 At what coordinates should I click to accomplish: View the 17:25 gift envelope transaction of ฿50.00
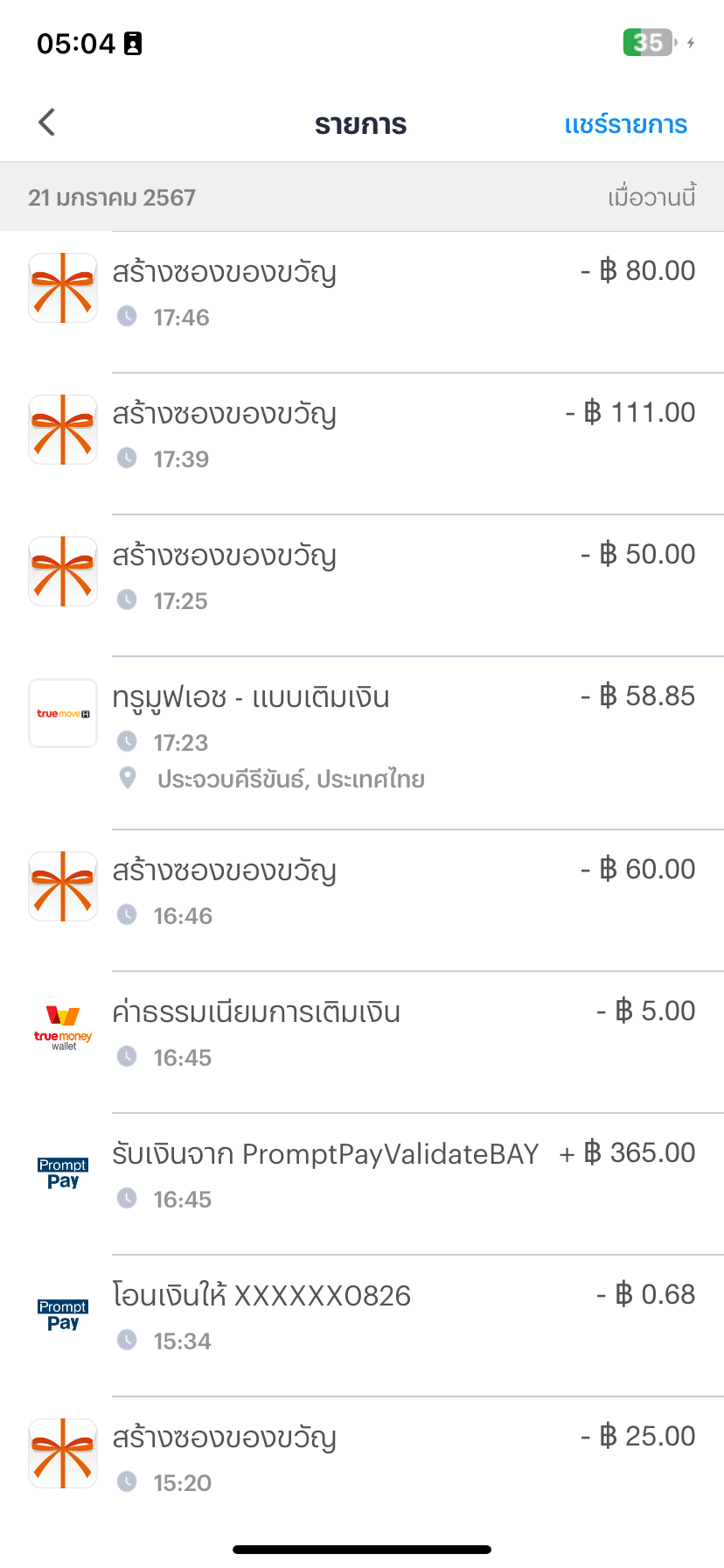pos(362,577)
